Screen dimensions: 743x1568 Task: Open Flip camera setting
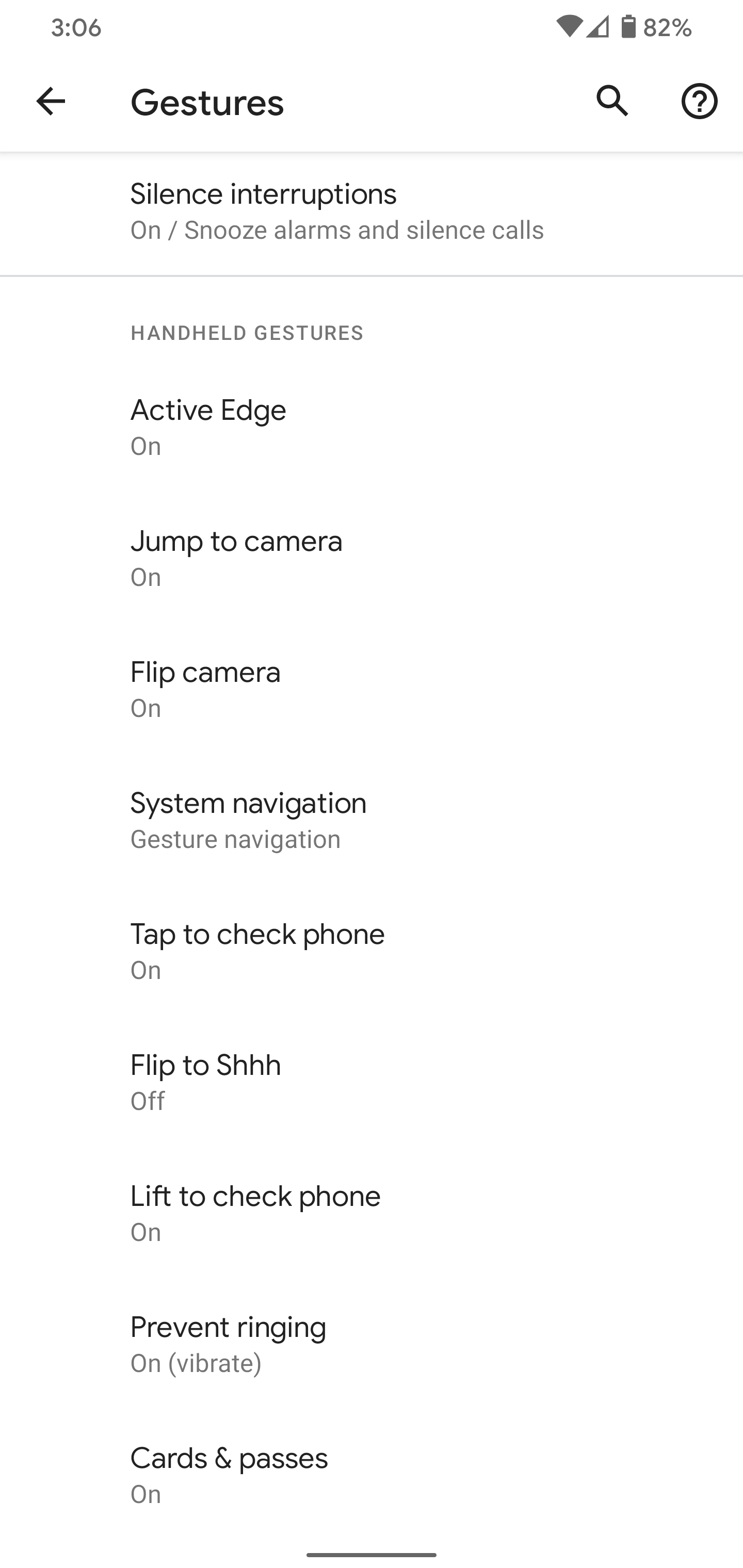[x=372, y=689]
